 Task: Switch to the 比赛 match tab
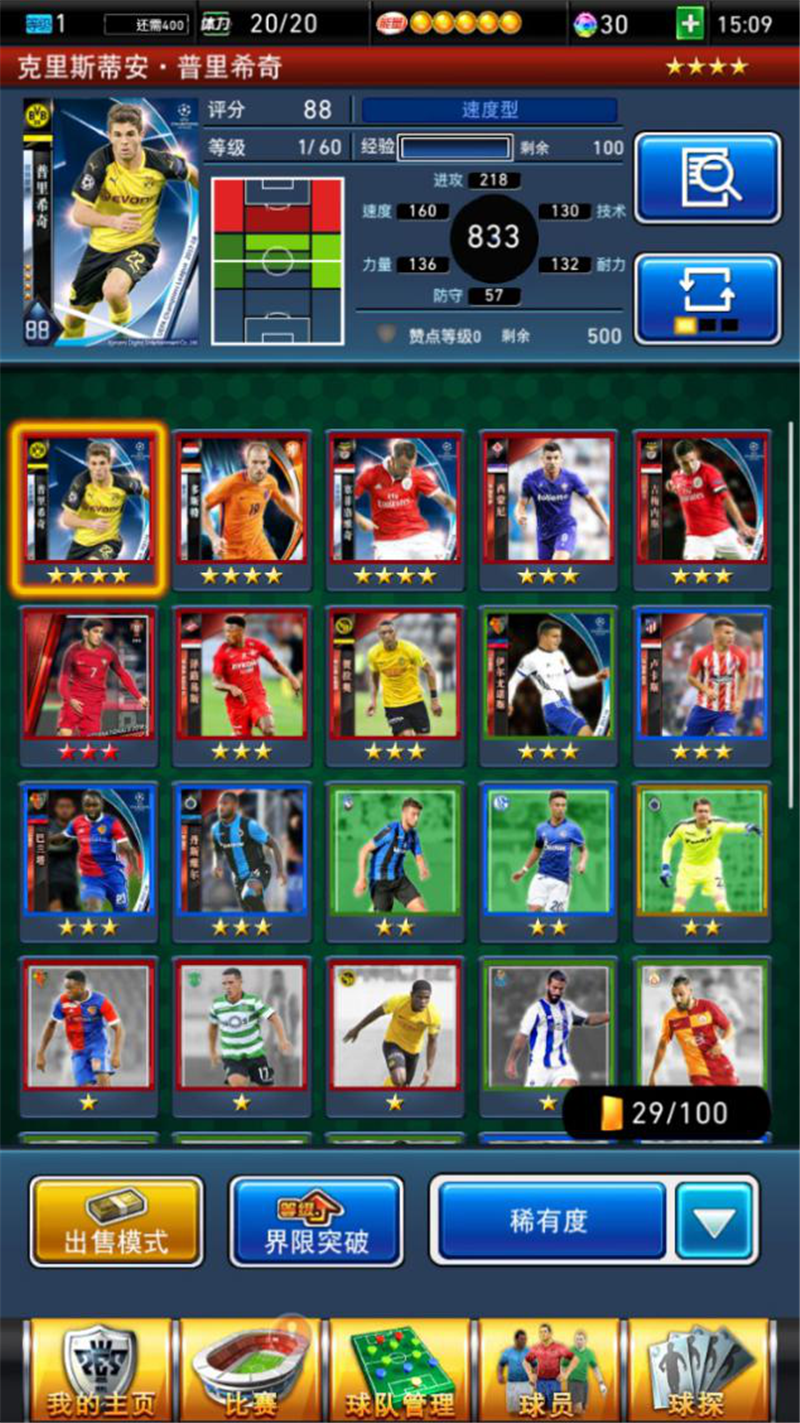[250, 1370]
